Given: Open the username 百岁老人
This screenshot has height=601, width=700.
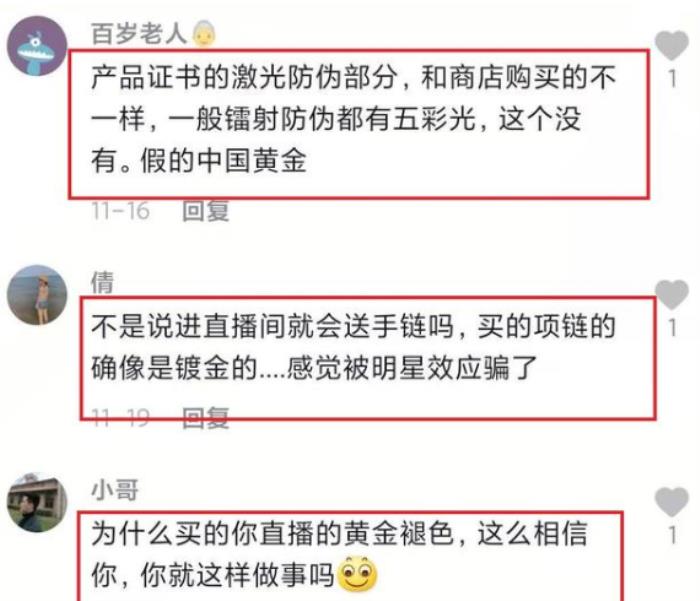Looking at the screenshot, I should pos(138,34).
